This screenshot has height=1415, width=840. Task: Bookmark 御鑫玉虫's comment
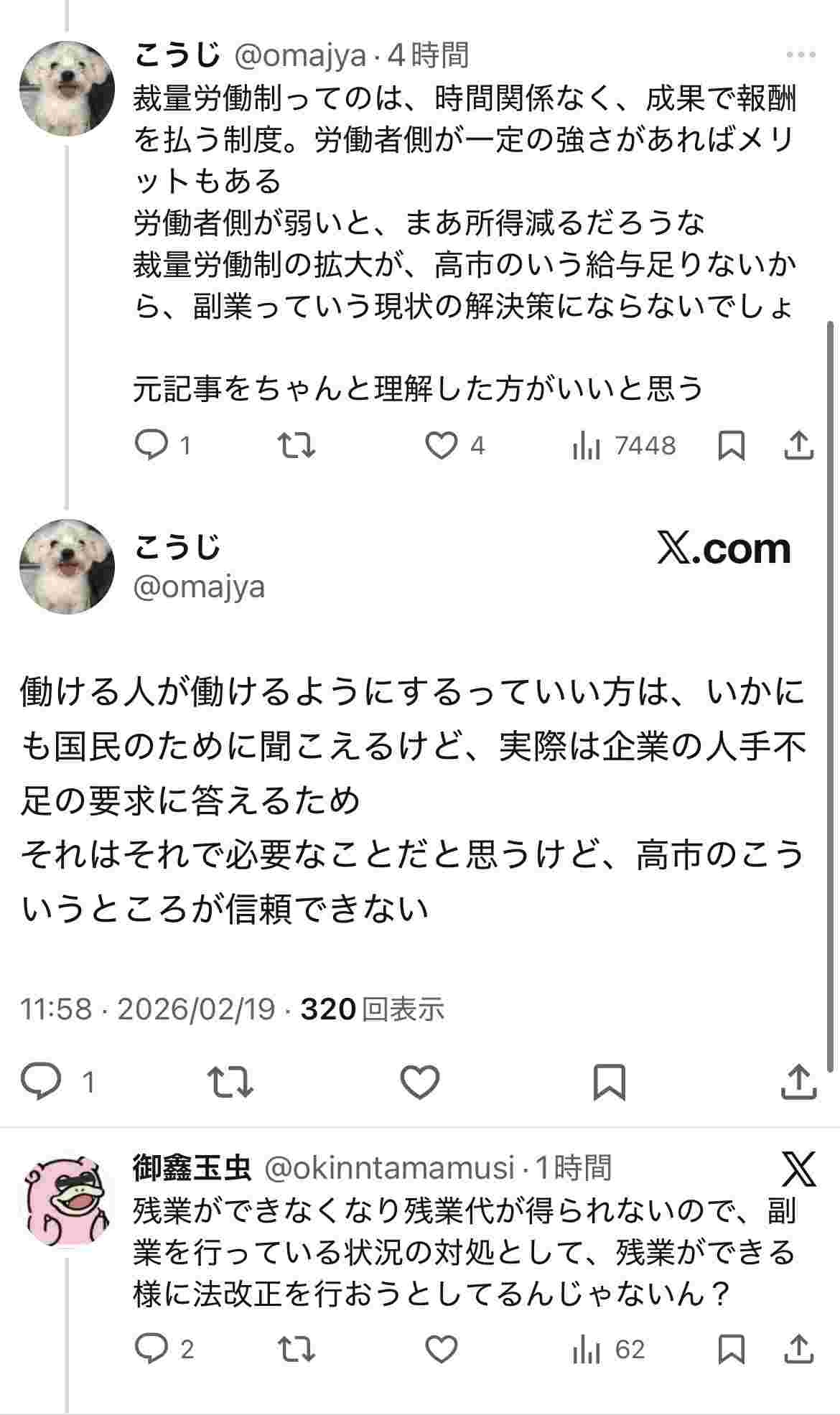[731, 1349]
